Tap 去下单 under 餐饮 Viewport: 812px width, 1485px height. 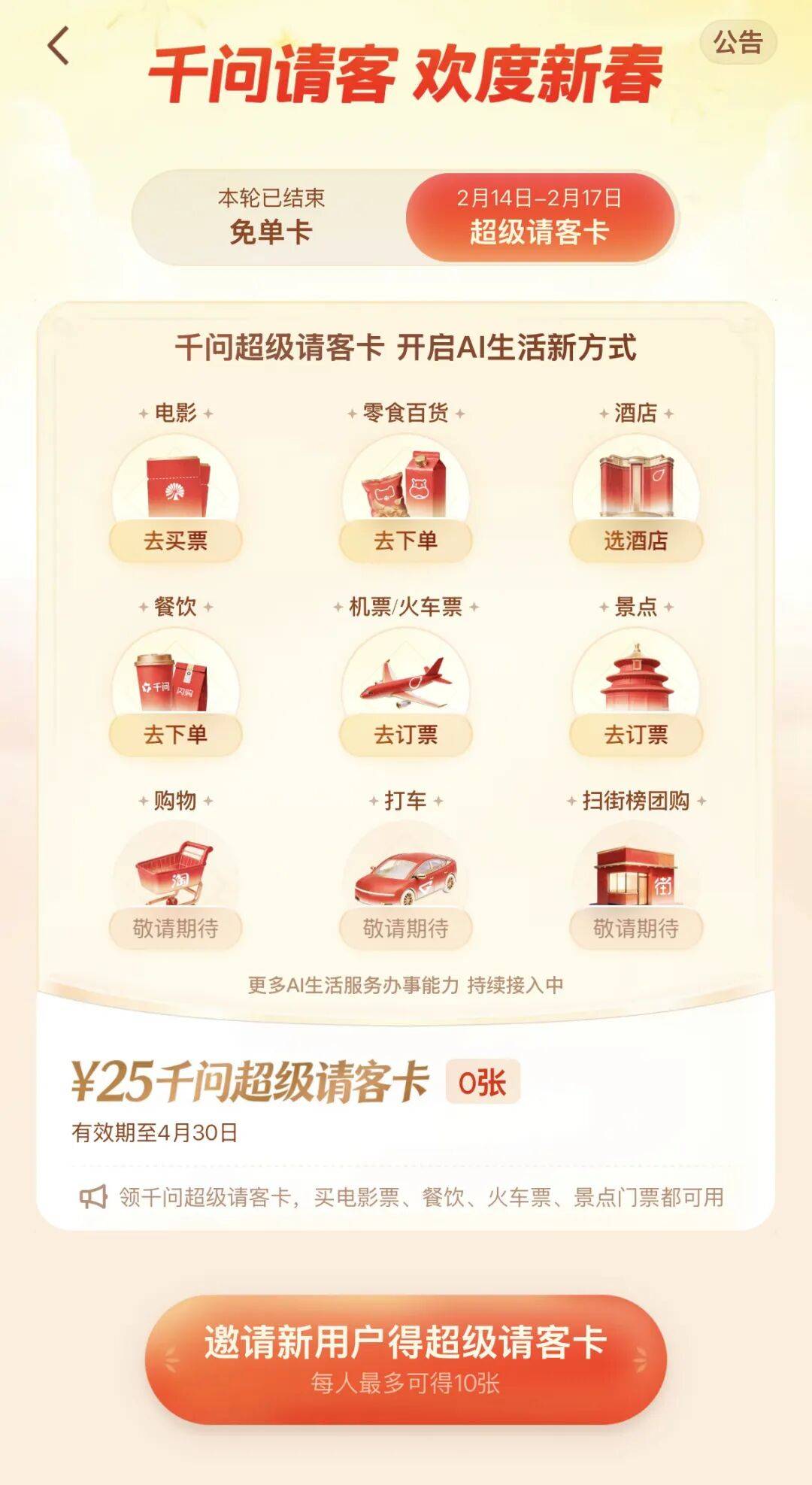[176, 735]
